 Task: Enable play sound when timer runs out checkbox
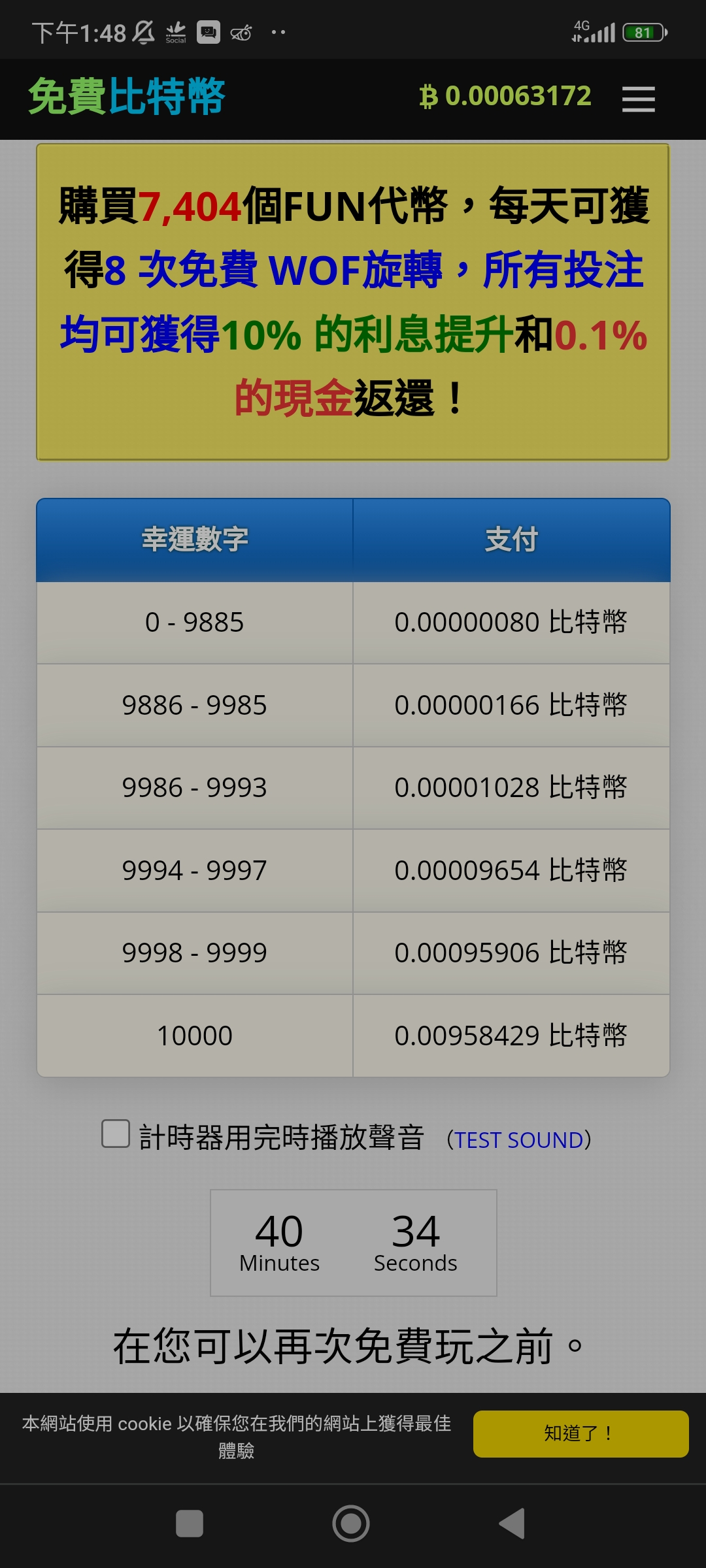116,1134
